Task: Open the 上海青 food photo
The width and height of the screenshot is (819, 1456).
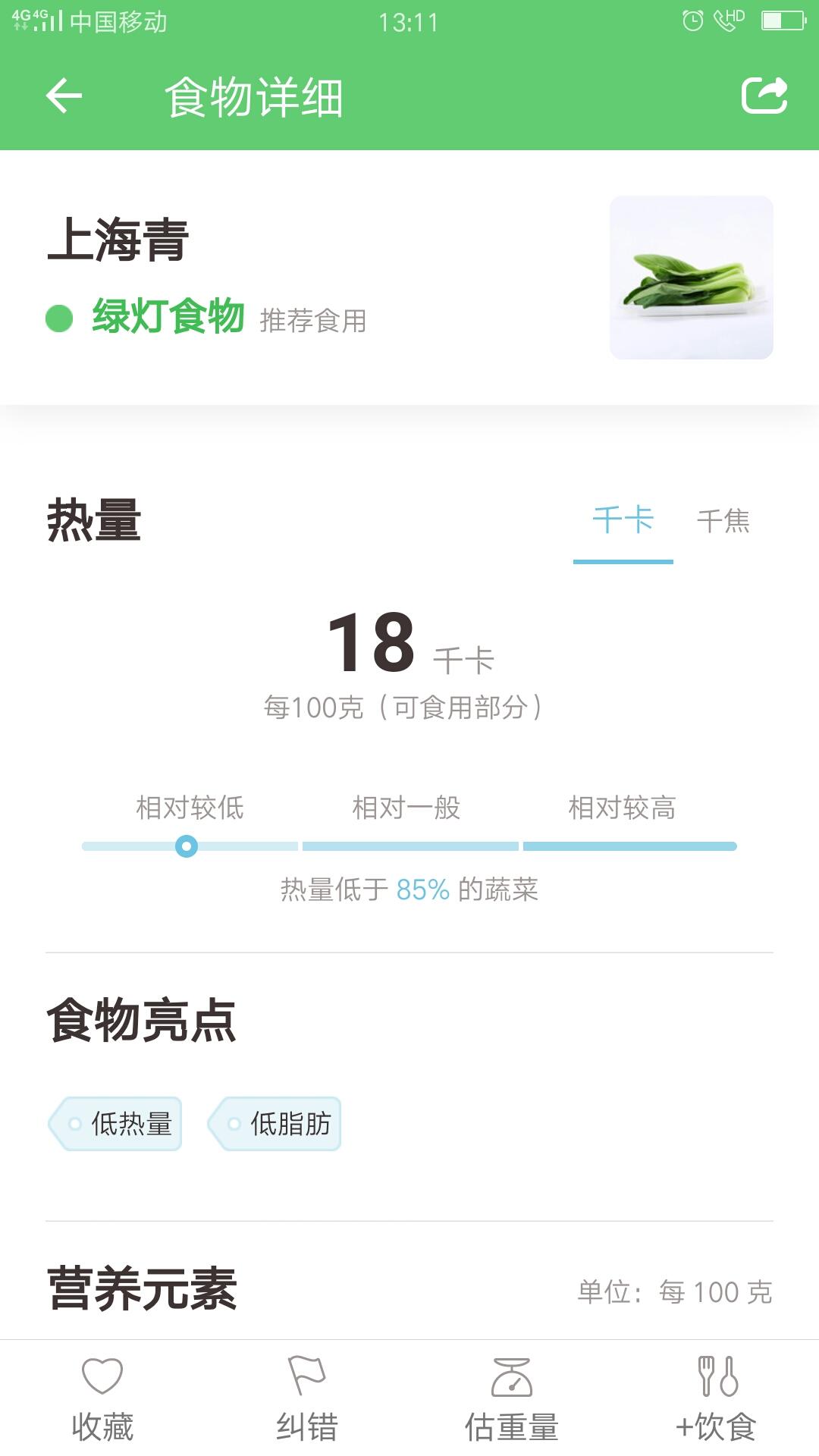Action: (691, 278)
